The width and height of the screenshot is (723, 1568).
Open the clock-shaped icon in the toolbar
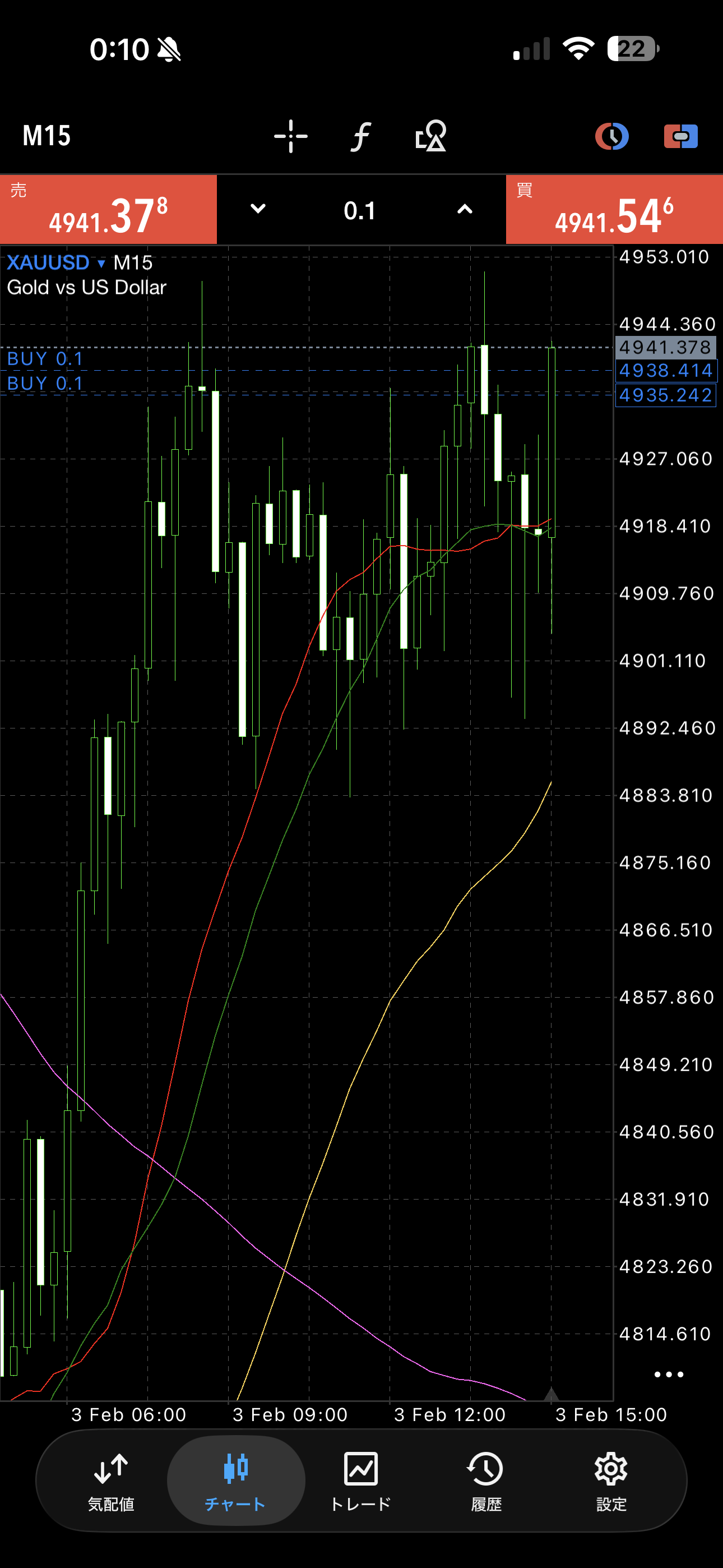tap(611, 136)
